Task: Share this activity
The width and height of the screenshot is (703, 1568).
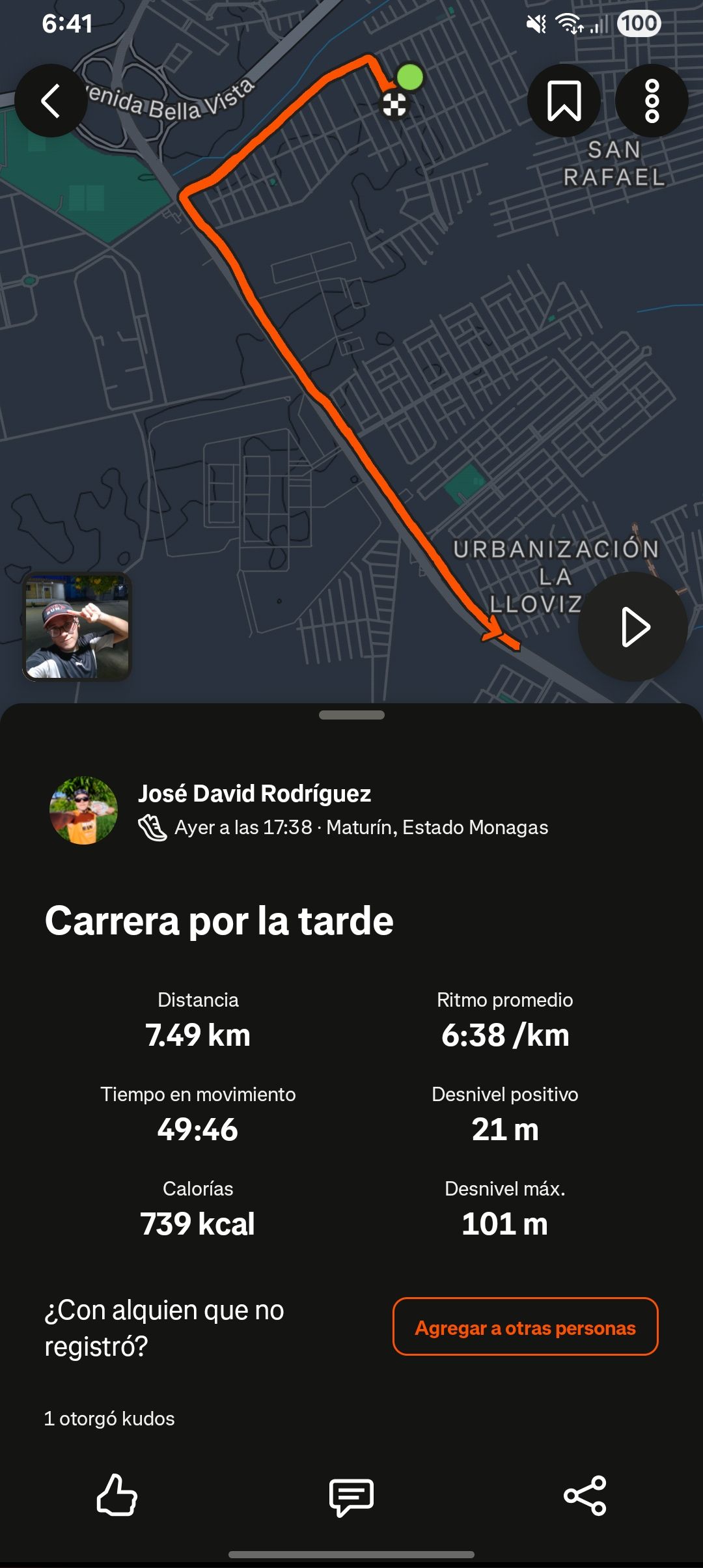Action: [x=585, y=1496]
